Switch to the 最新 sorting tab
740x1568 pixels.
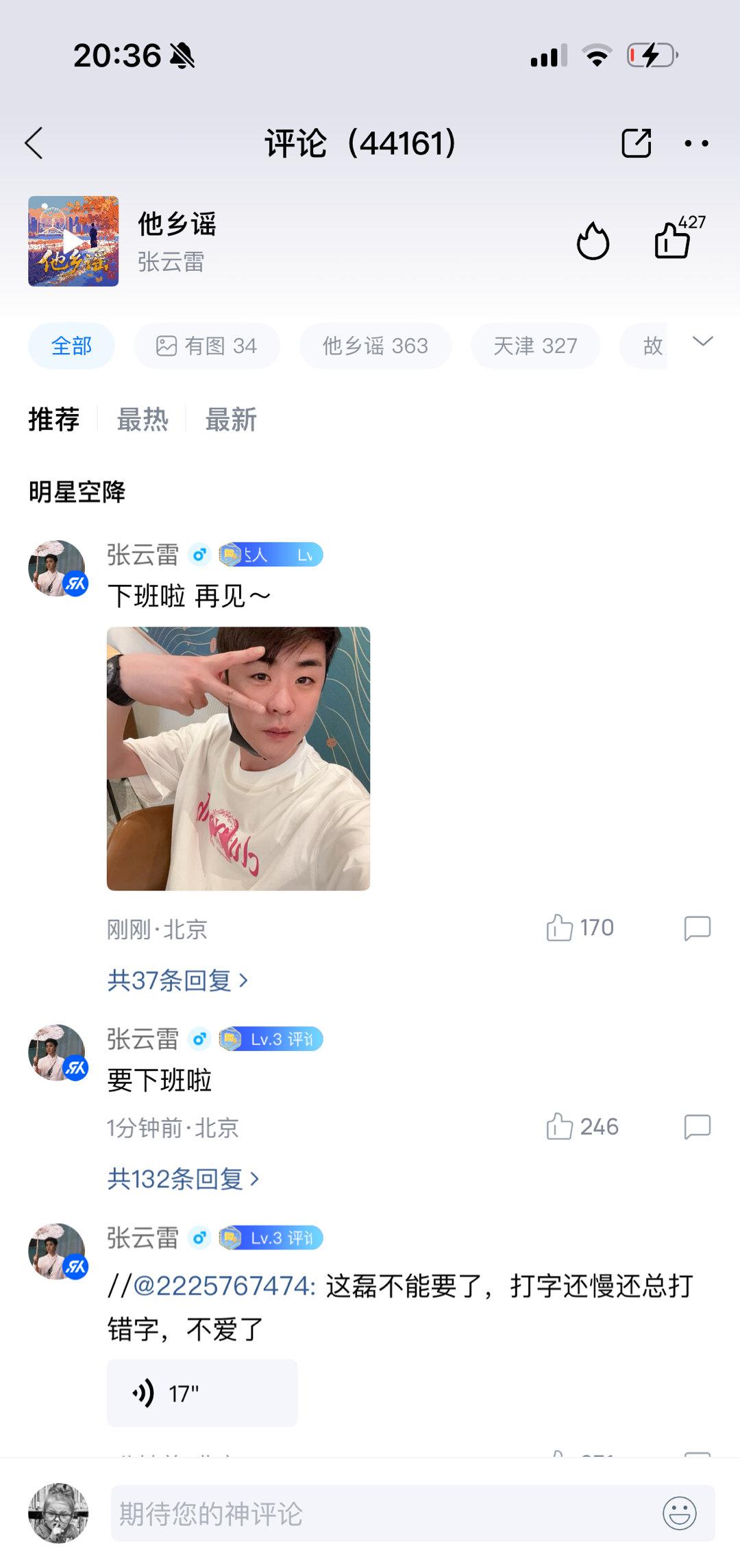231,420
